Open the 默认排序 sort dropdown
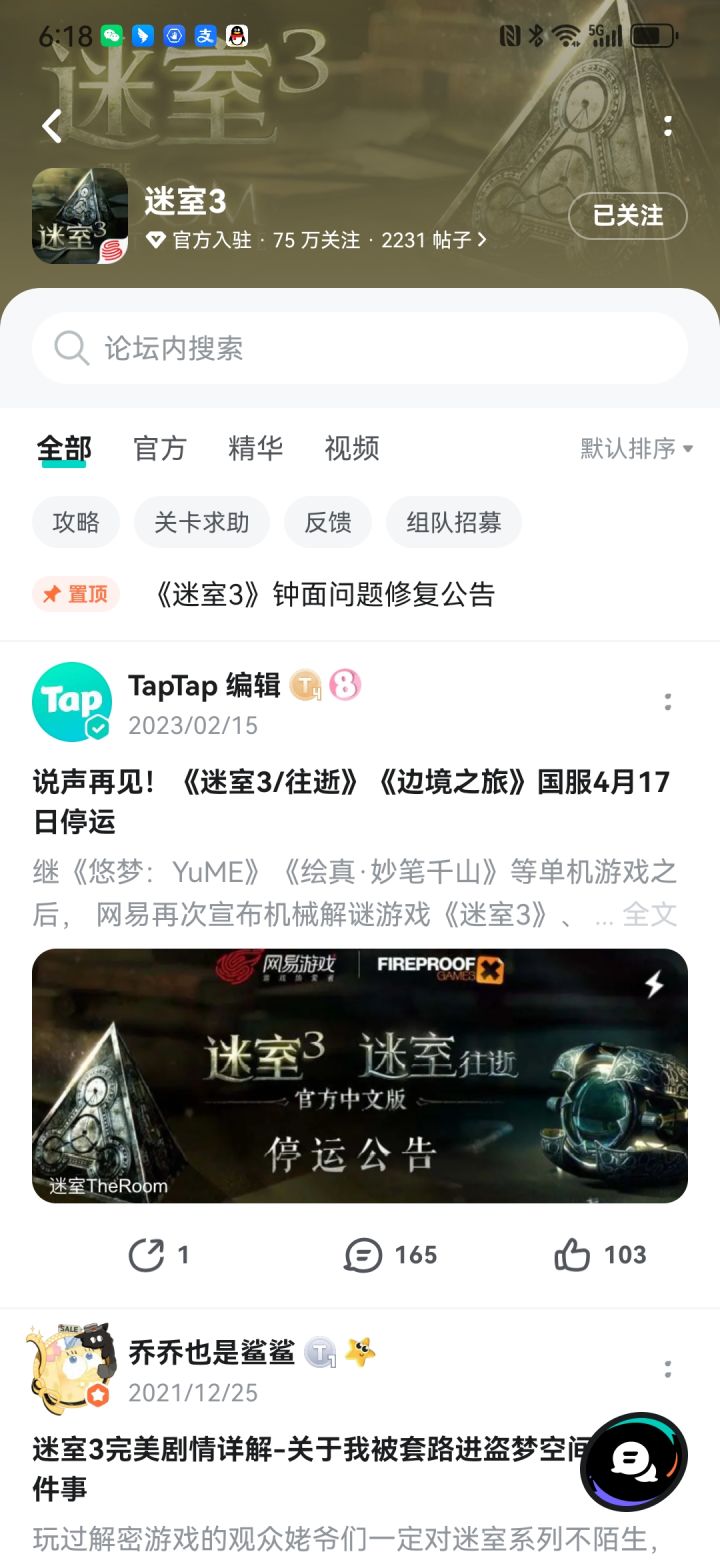This screenshot has height=1560, width=720. (636, 448)
